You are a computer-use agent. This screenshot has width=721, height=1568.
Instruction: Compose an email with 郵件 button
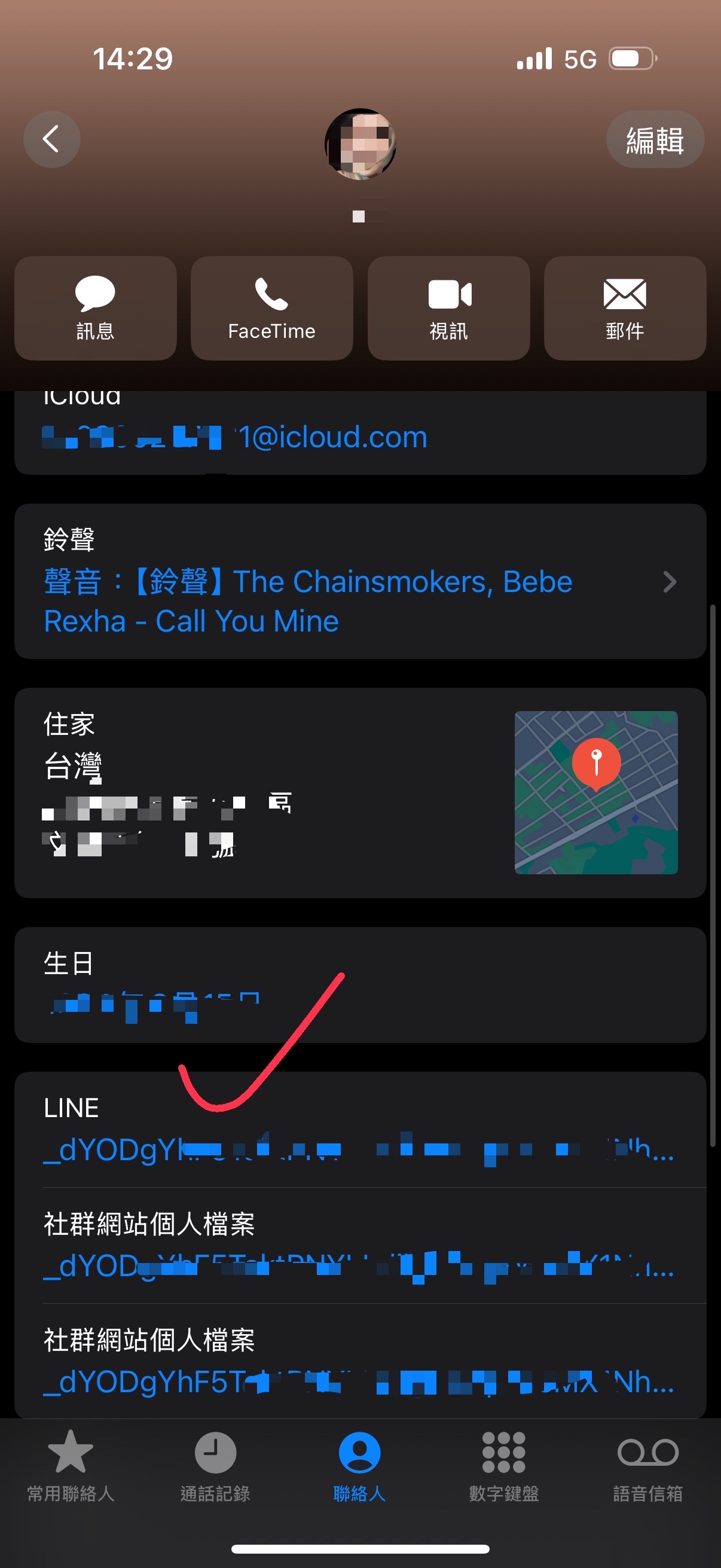625,308
